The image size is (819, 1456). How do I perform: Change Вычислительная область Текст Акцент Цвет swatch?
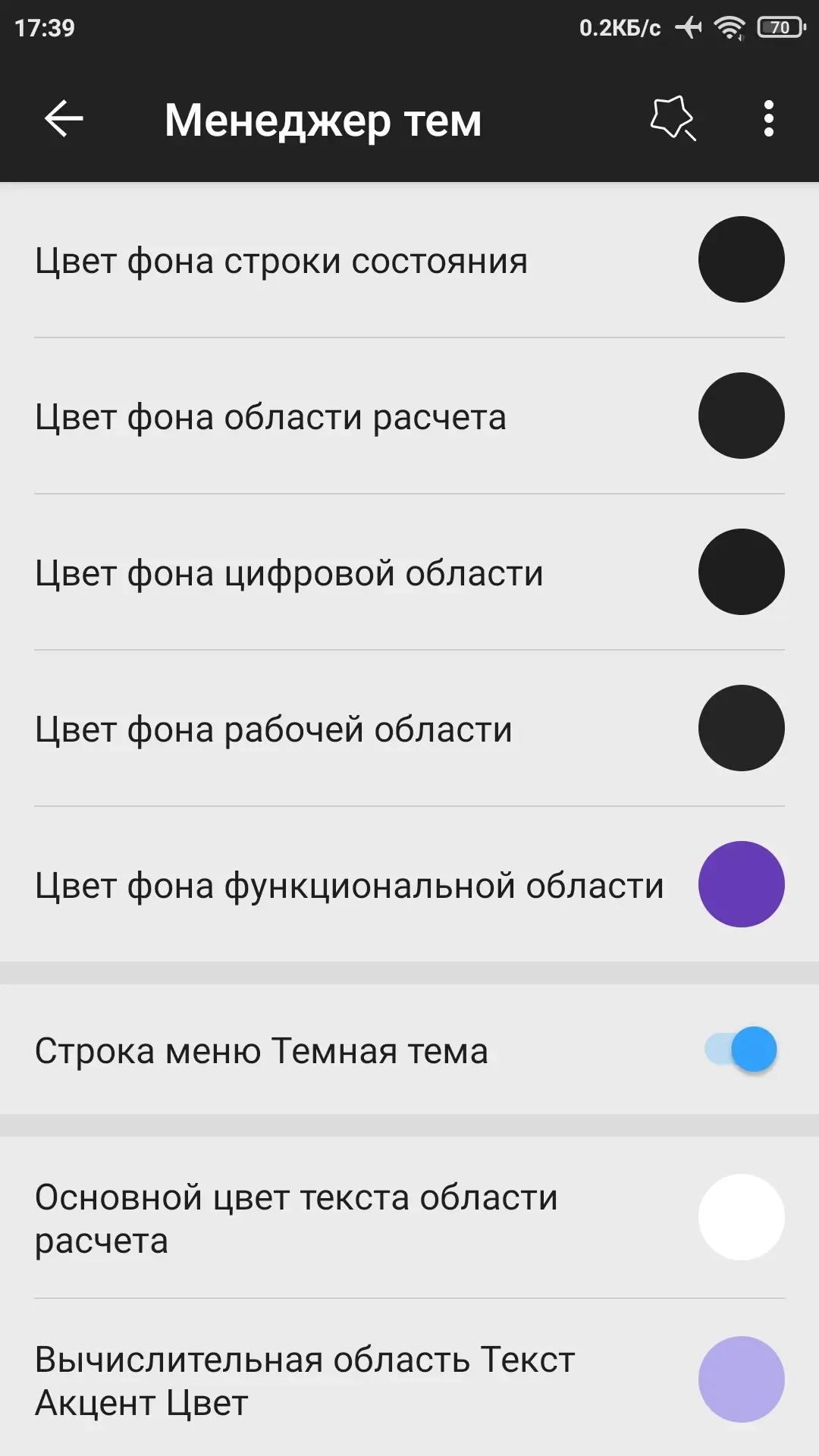pyautogui.click(x=742, y=1379)
